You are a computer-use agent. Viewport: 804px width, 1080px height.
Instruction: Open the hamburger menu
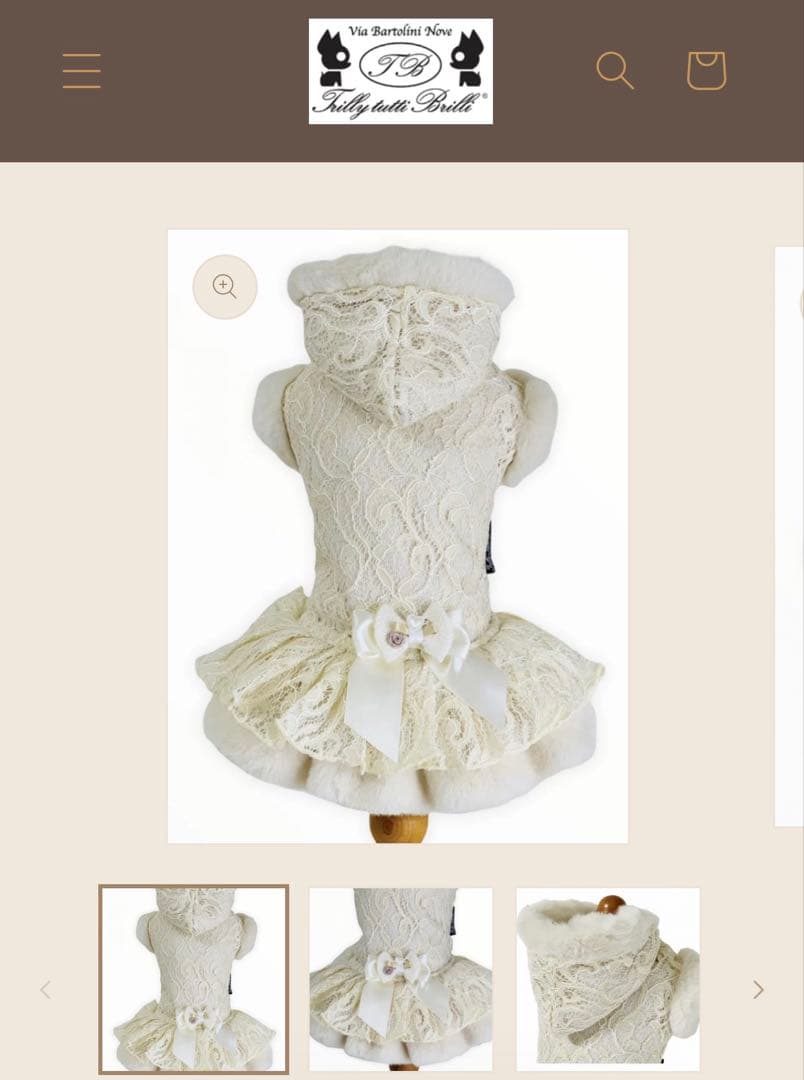pos(81,71)
